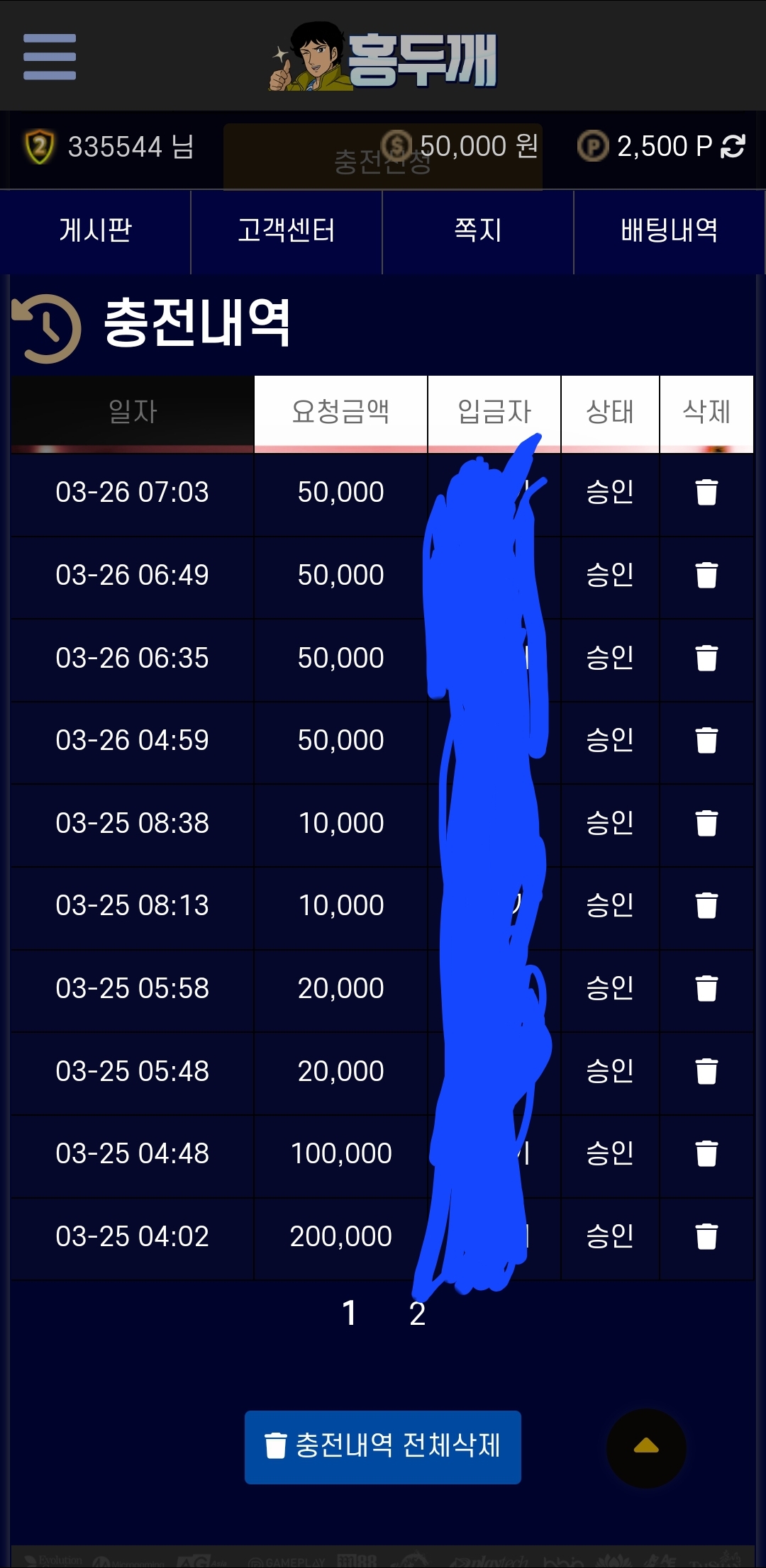Open the hamburger drawer menu
Image resolution: width=766 pixels, height=1568 pixels.
pos(50,57)
